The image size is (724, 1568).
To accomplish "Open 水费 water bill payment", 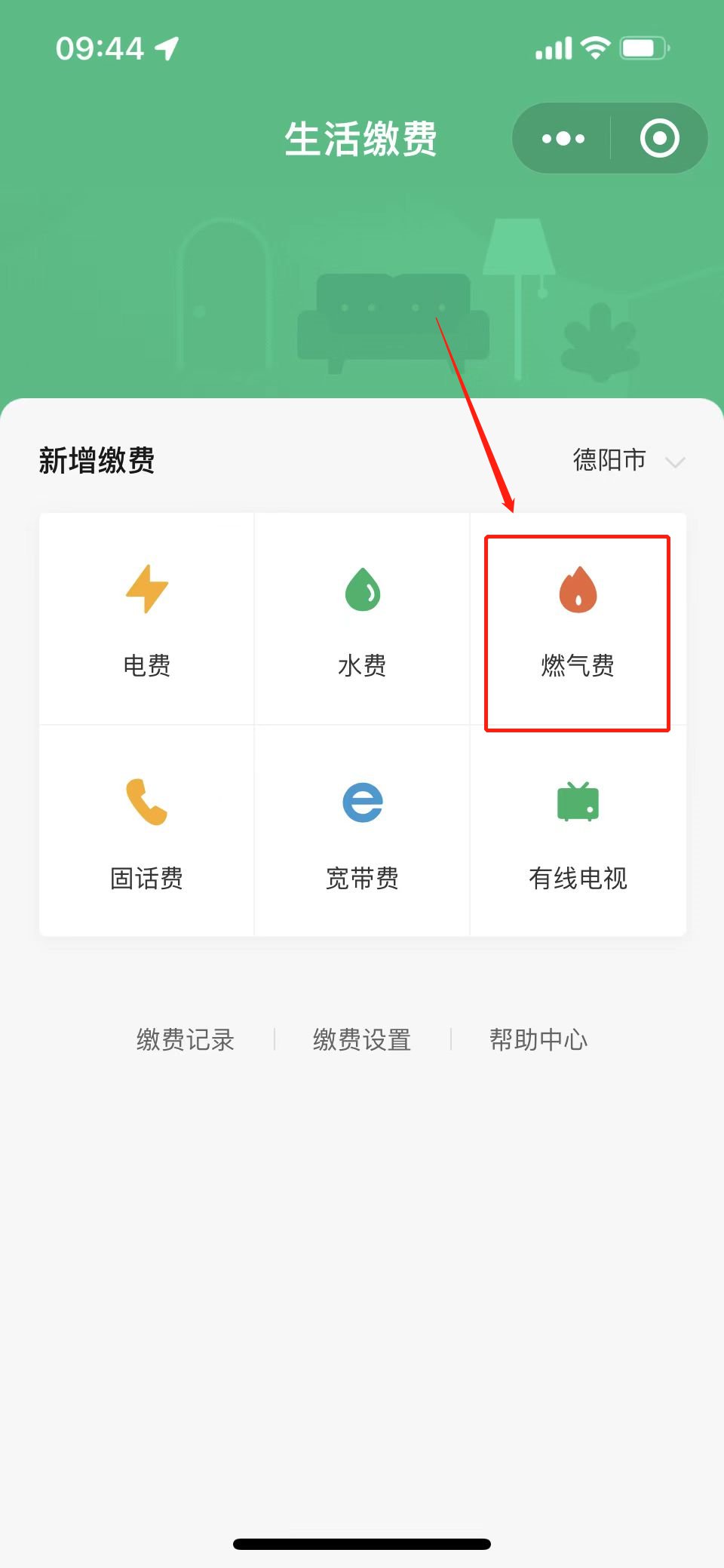I will pos(362,620).
